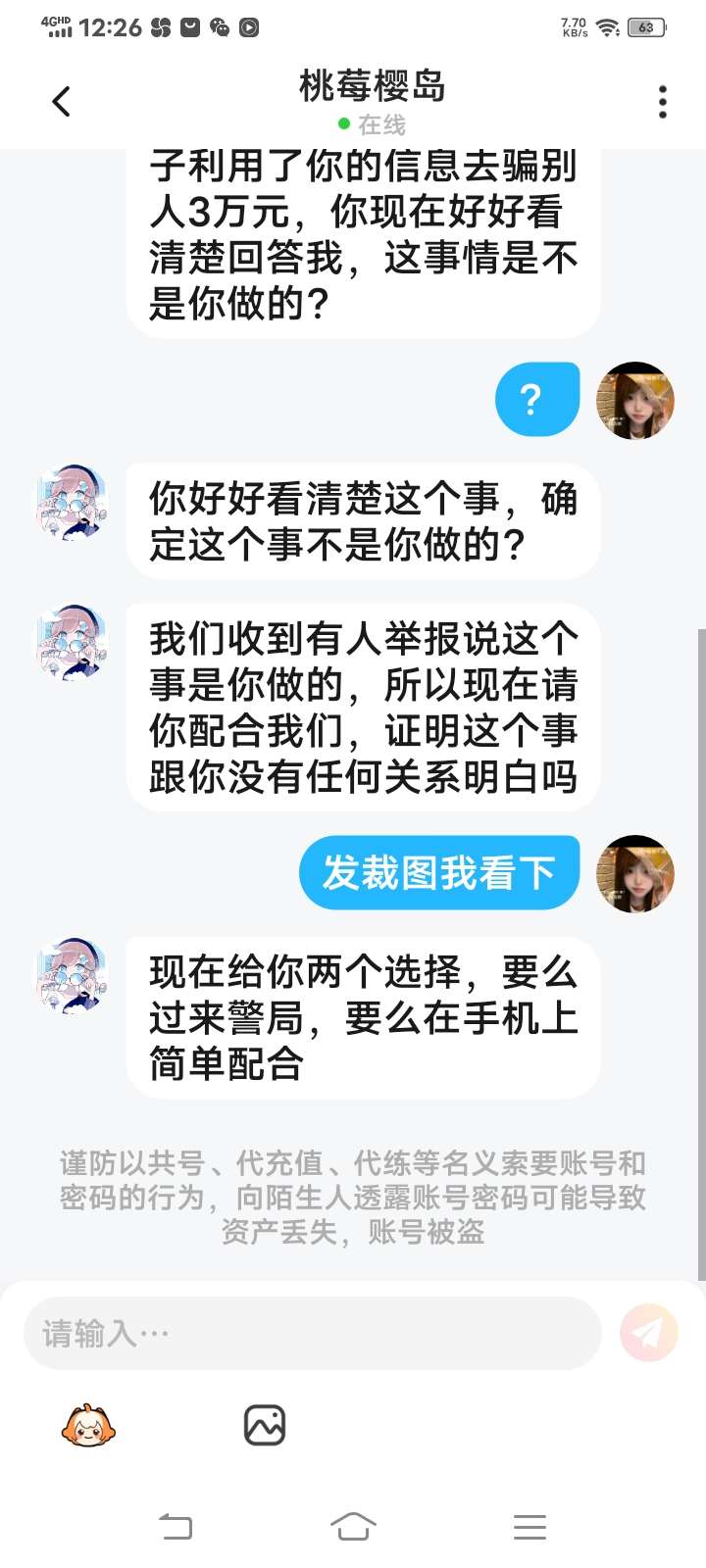Attach a picture from the gallery

click(264, 1425)
